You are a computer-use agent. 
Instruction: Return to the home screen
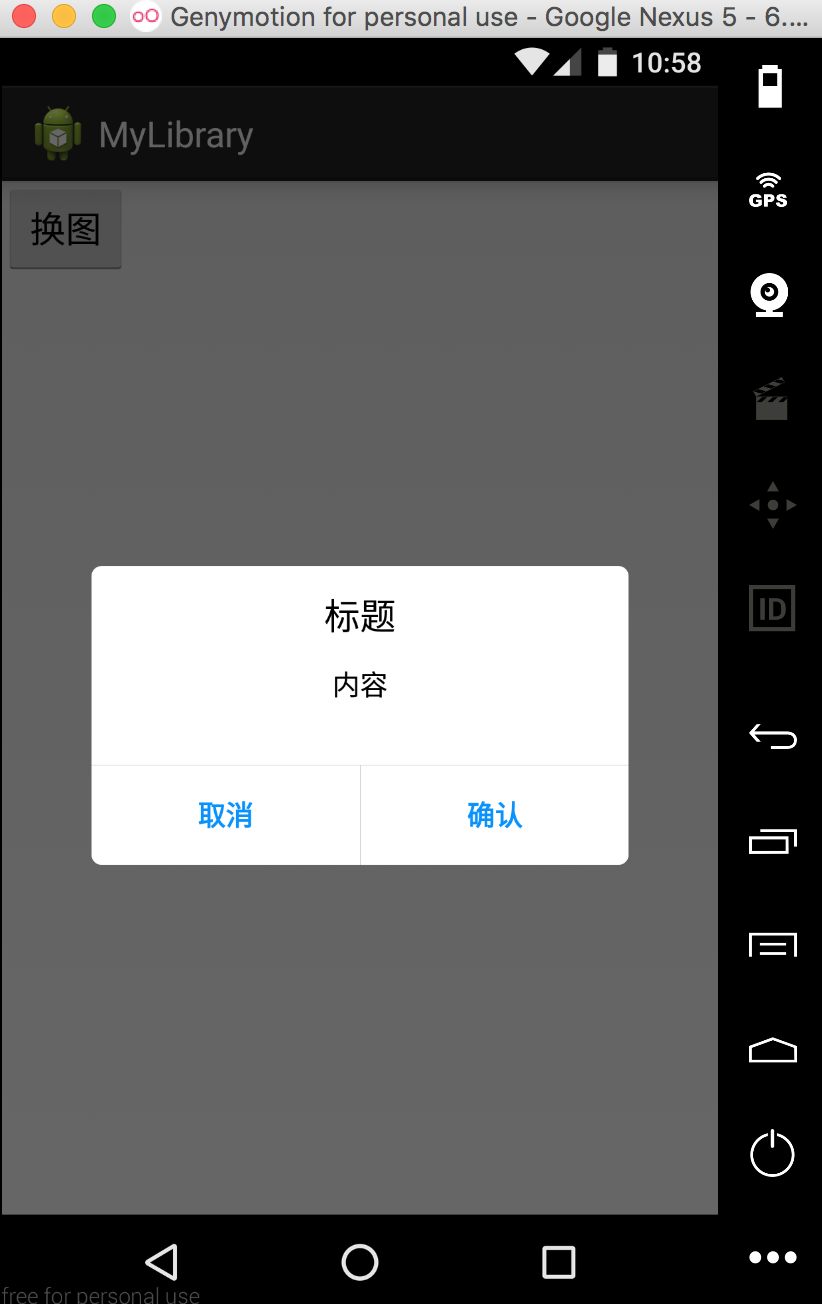(360, 1262)
